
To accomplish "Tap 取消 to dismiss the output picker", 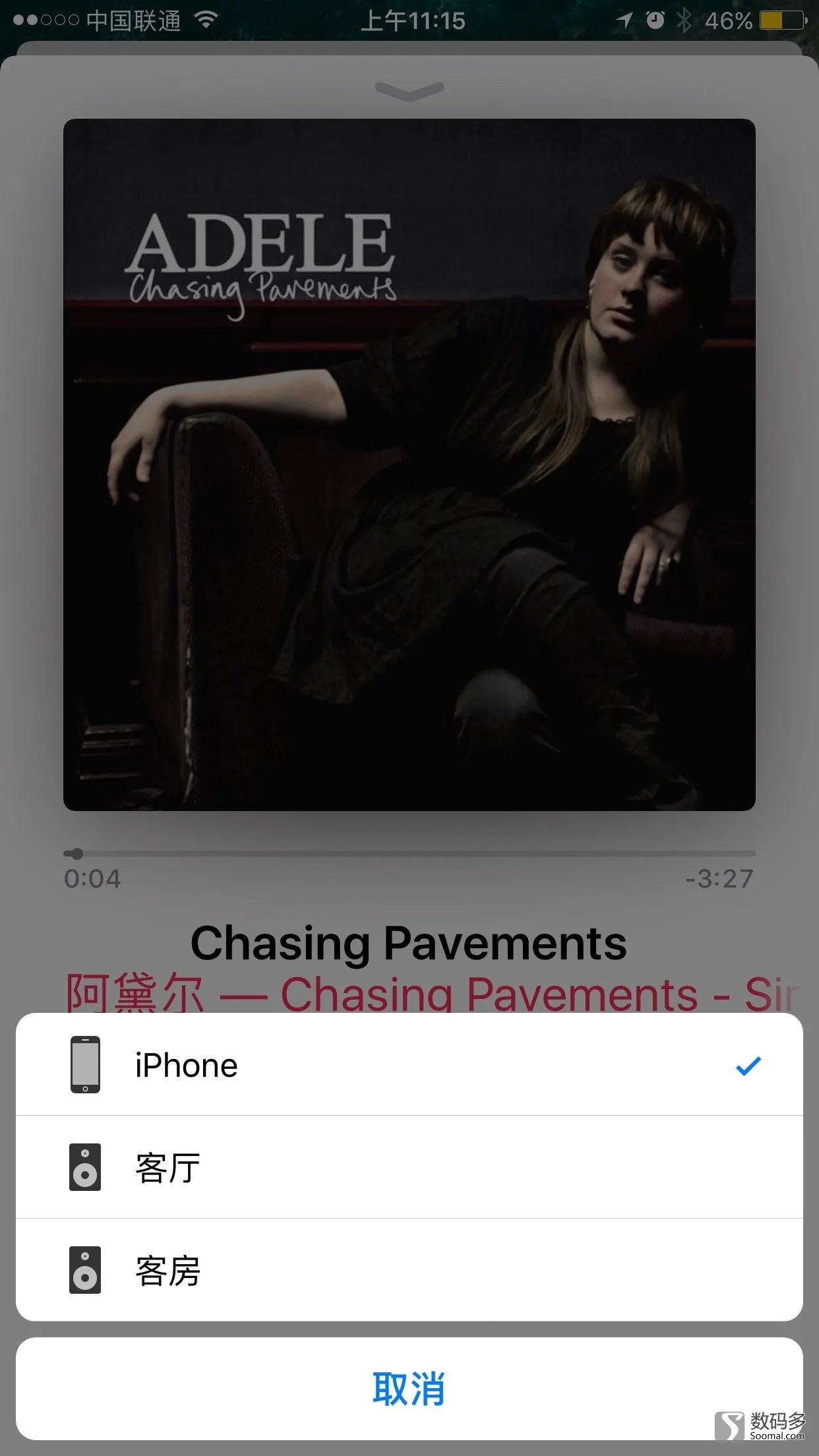I will pos(409,1388).
